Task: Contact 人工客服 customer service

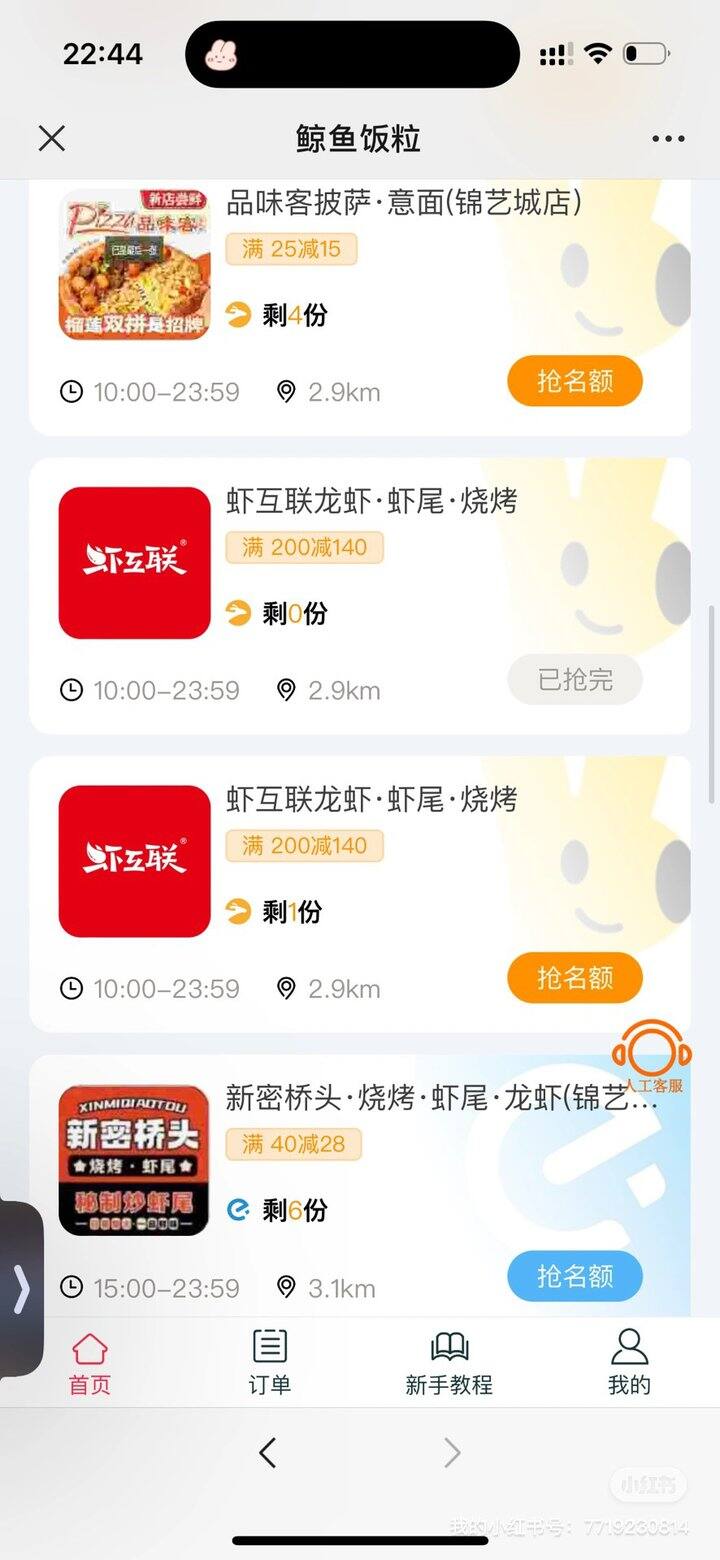Action: pyautogui.click(x=652, y=1058)
